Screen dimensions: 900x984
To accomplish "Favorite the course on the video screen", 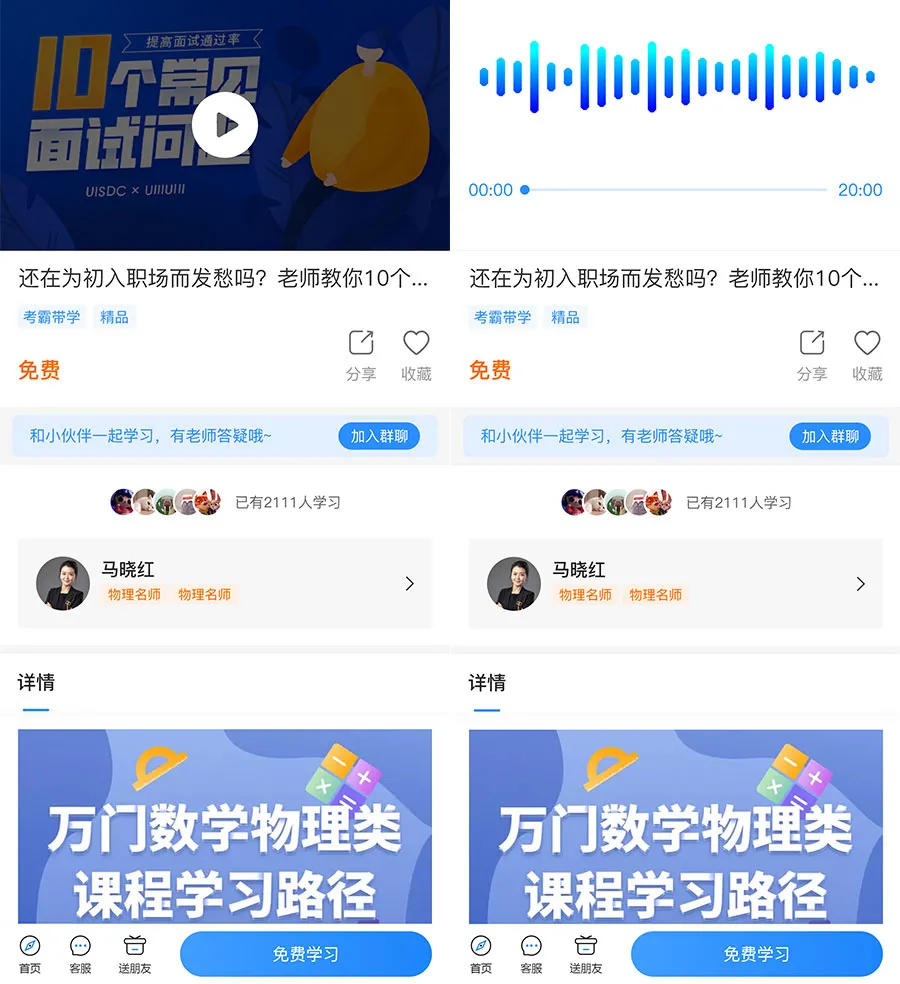I will click(416, 355).
